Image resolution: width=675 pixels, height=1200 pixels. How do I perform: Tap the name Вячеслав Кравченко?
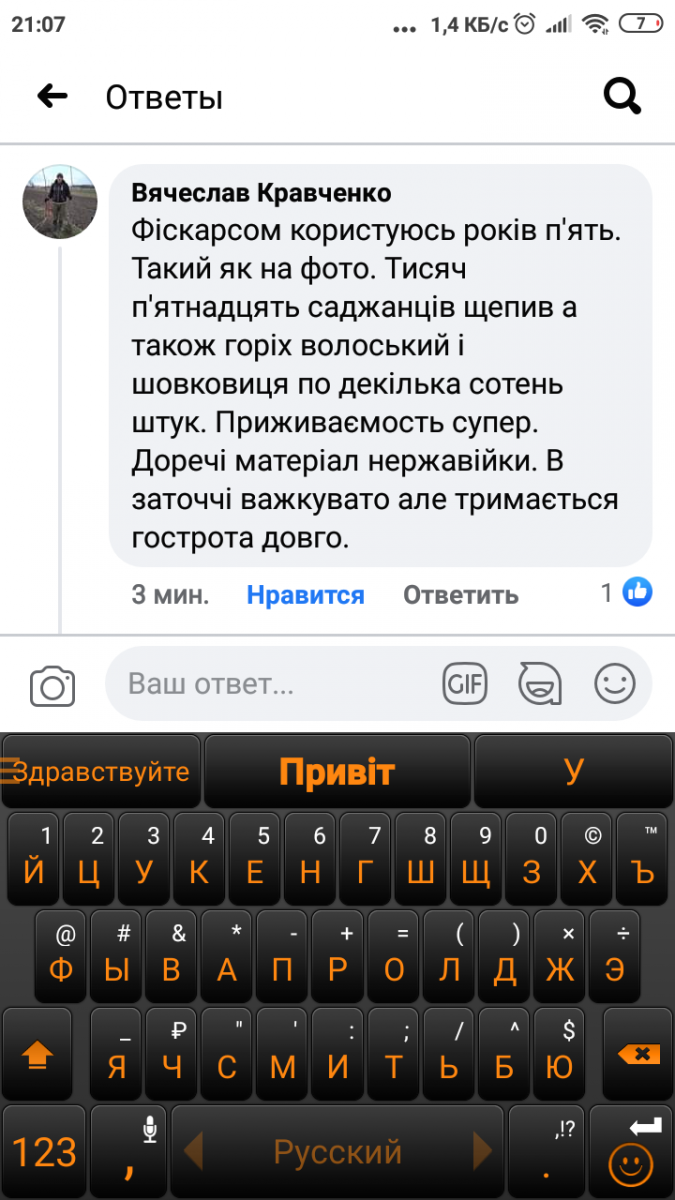click(x=261, y=192)
